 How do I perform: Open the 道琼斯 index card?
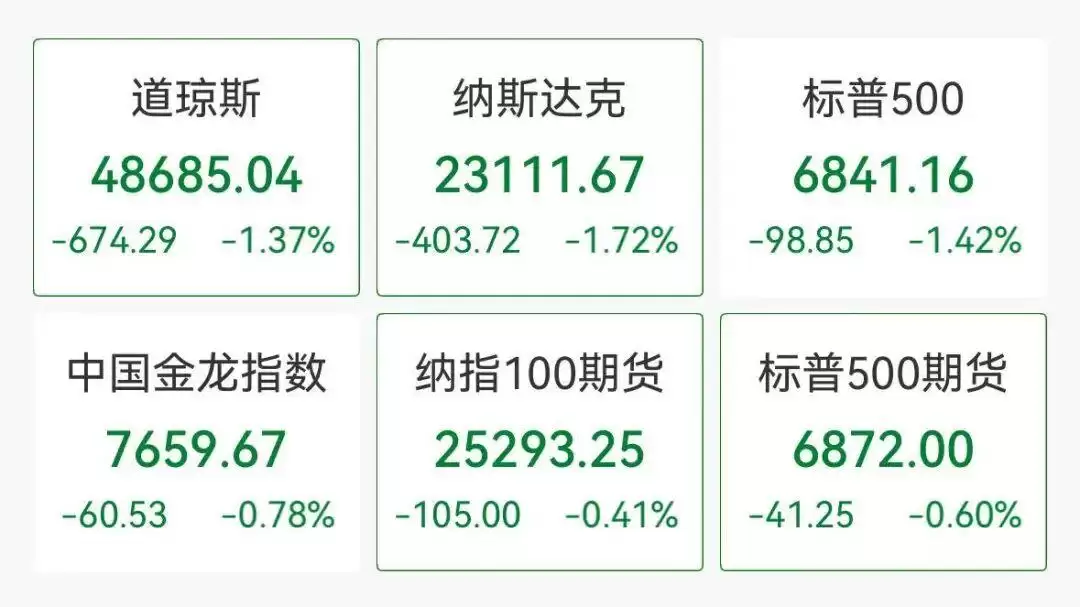tap(196, 168)
